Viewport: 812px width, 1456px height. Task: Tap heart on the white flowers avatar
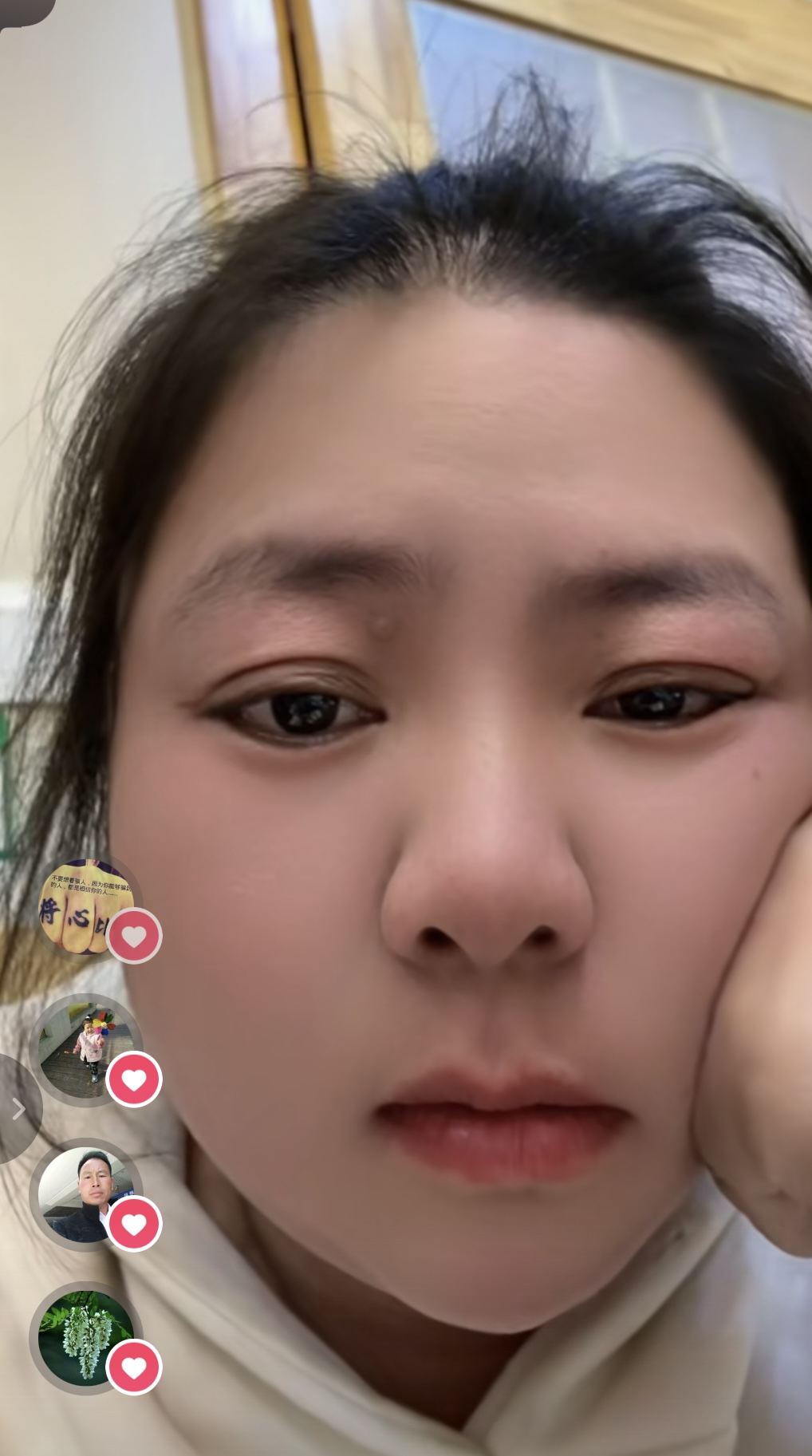(134, 1367)
